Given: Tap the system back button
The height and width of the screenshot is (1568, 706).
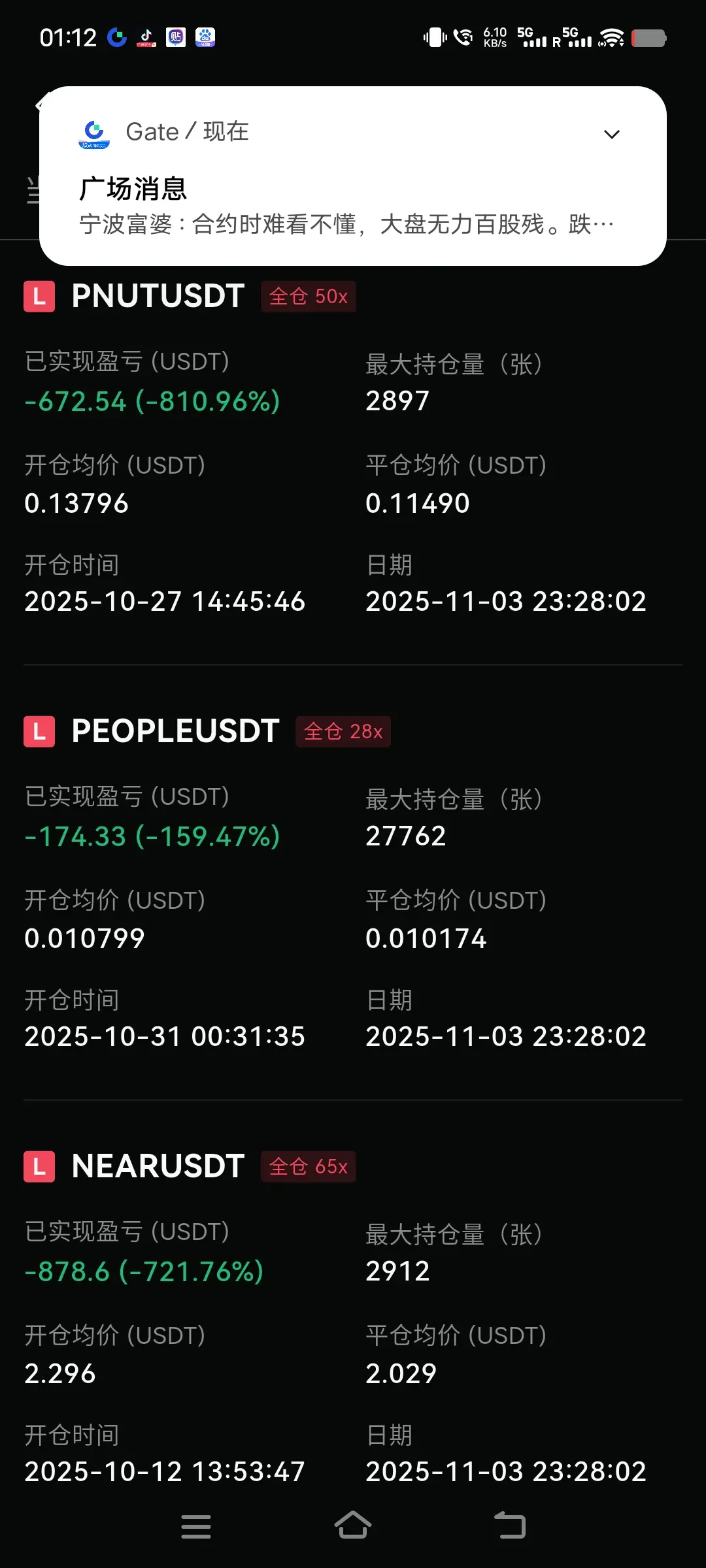Looking at the screenshot, I should pyautogui.click(x=510, y=1526).
